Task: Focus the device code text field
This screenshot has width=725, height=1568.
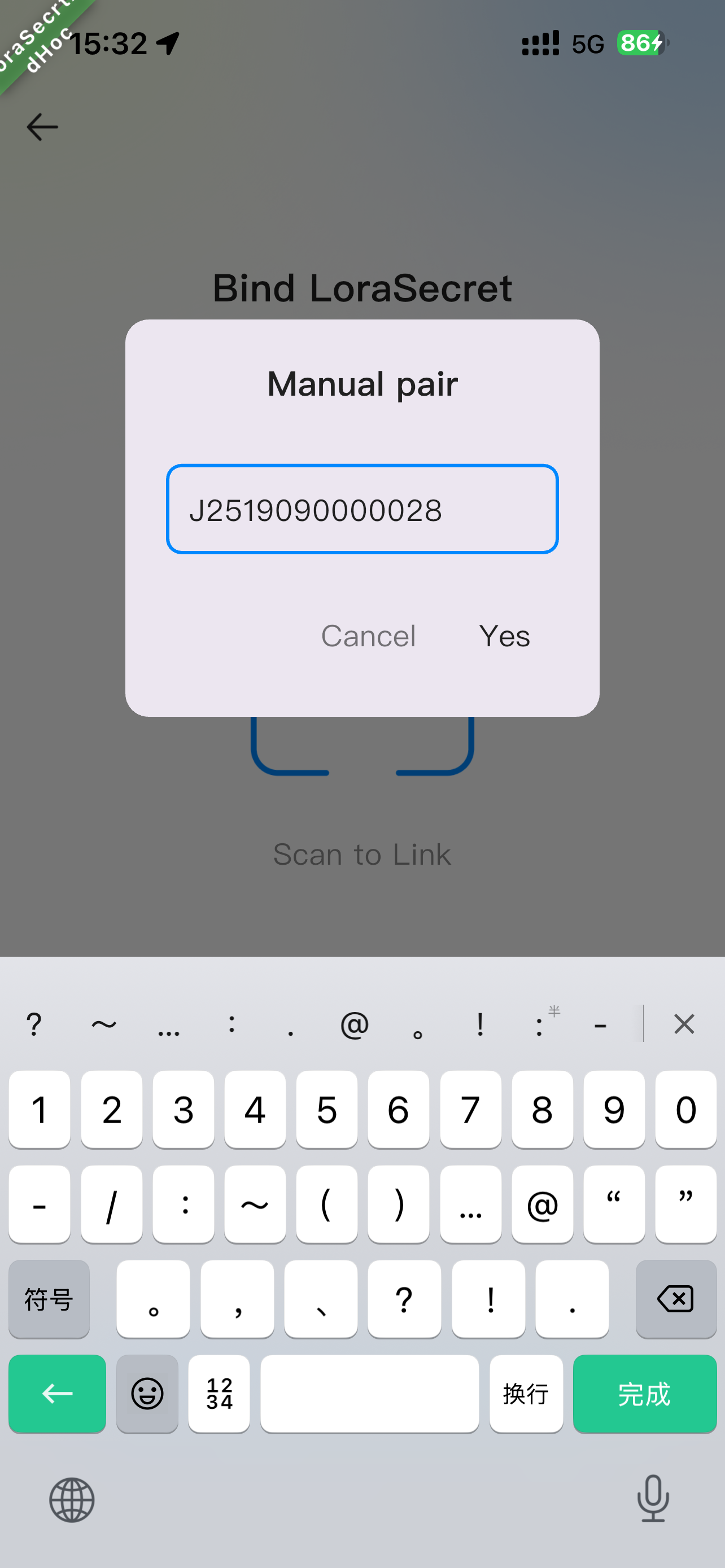Action: 362,510
